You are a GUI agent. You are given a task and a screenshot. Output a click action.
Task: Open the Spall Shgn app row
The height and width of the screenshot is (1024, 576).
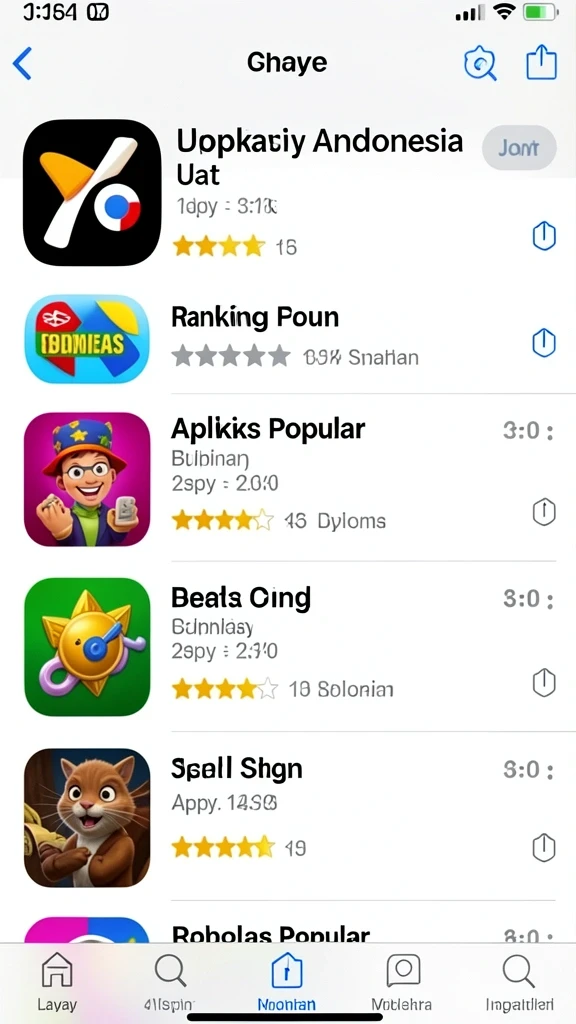tap(288, 818)
